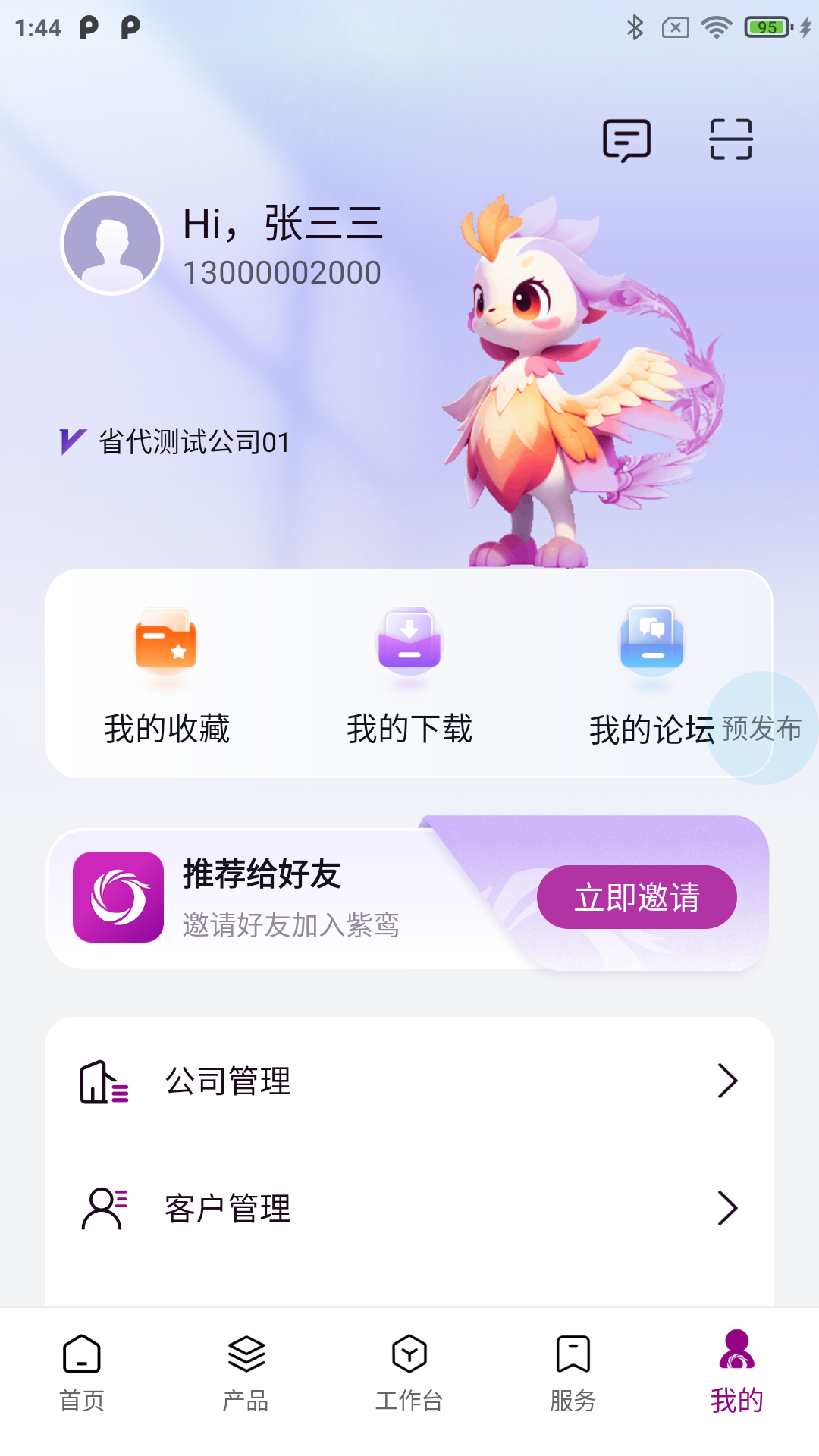Switch to the 产品 tab
819x1456 pixels.
pyautogui.click(x=245, y=1380)
